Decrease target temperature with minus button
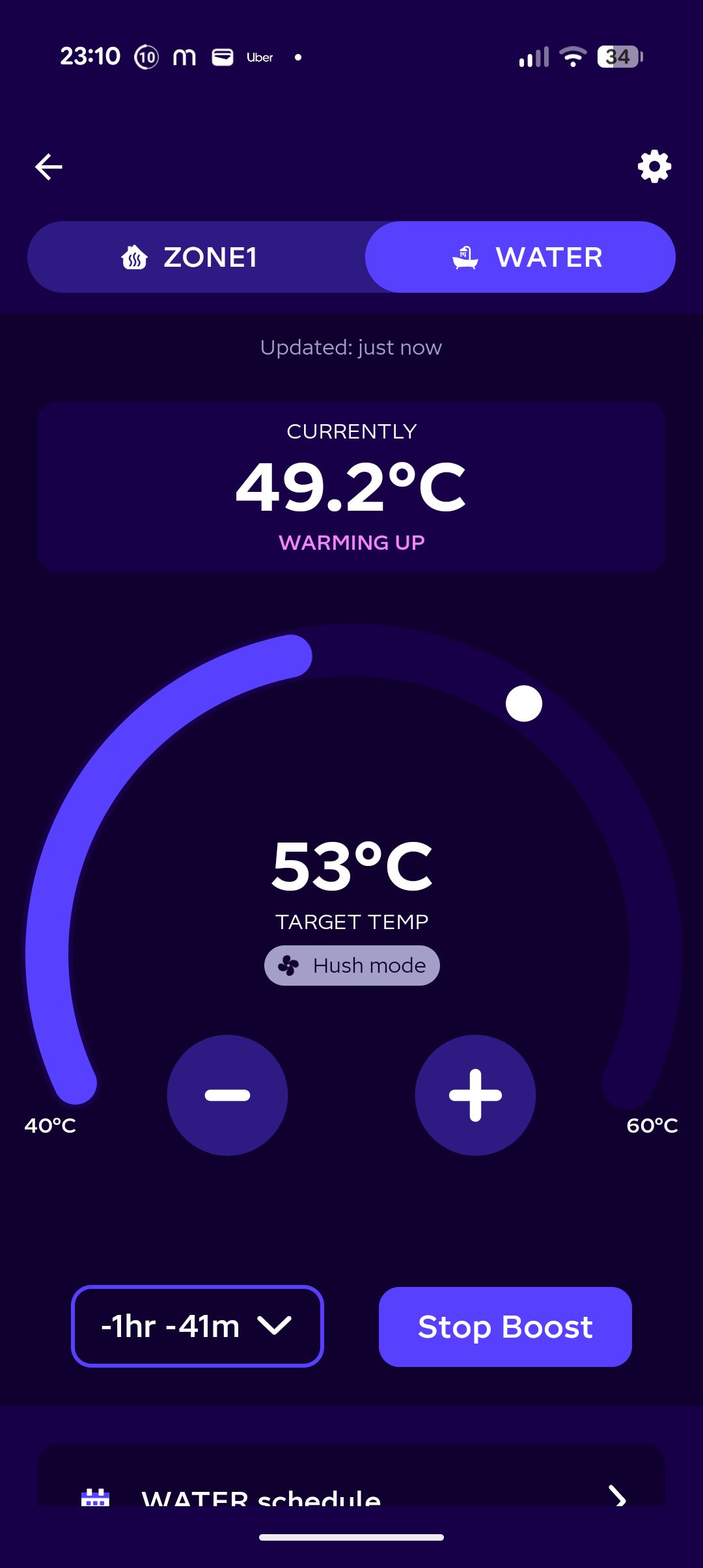This screenshot has width=703, height=1568. click(x=227, y=1095)
